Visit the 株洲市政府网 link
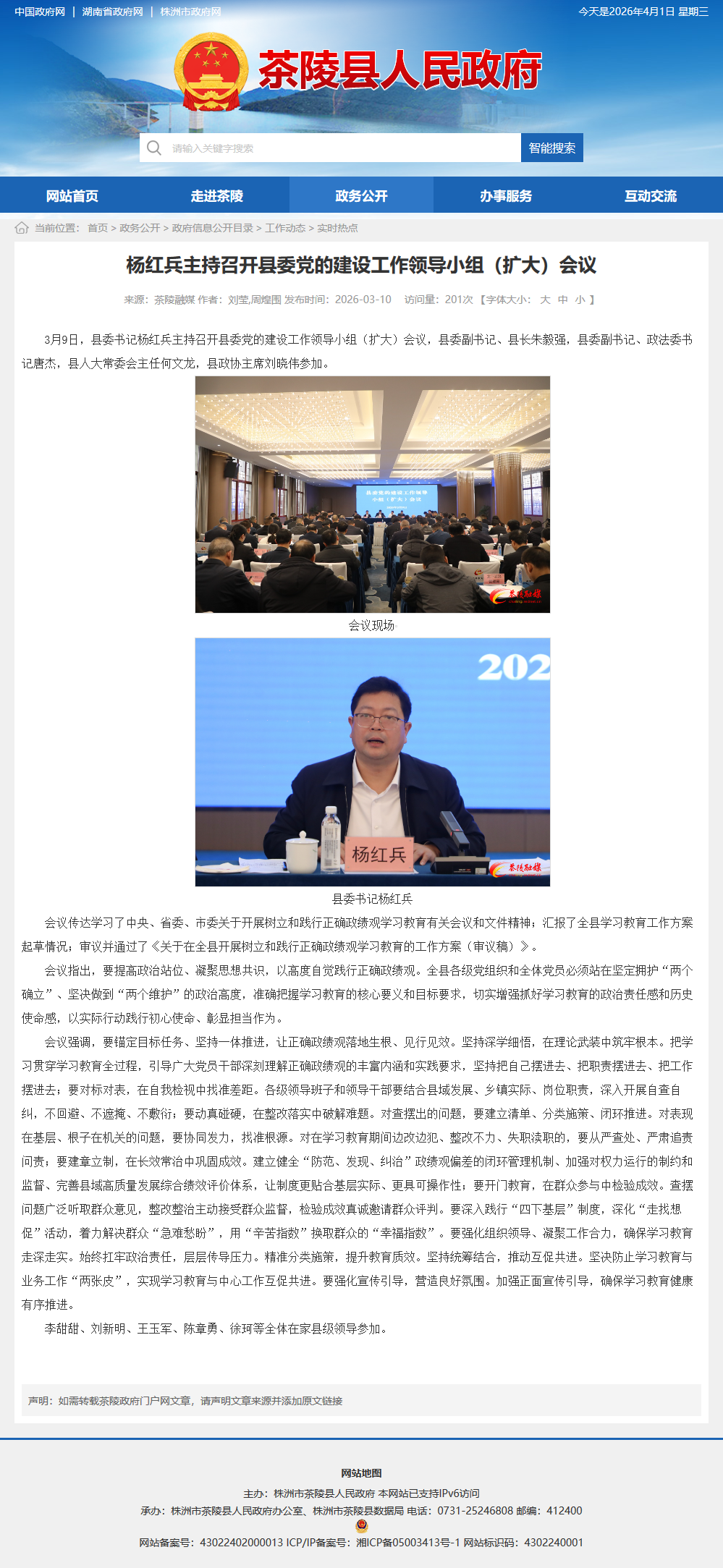 tap(190, 12)
